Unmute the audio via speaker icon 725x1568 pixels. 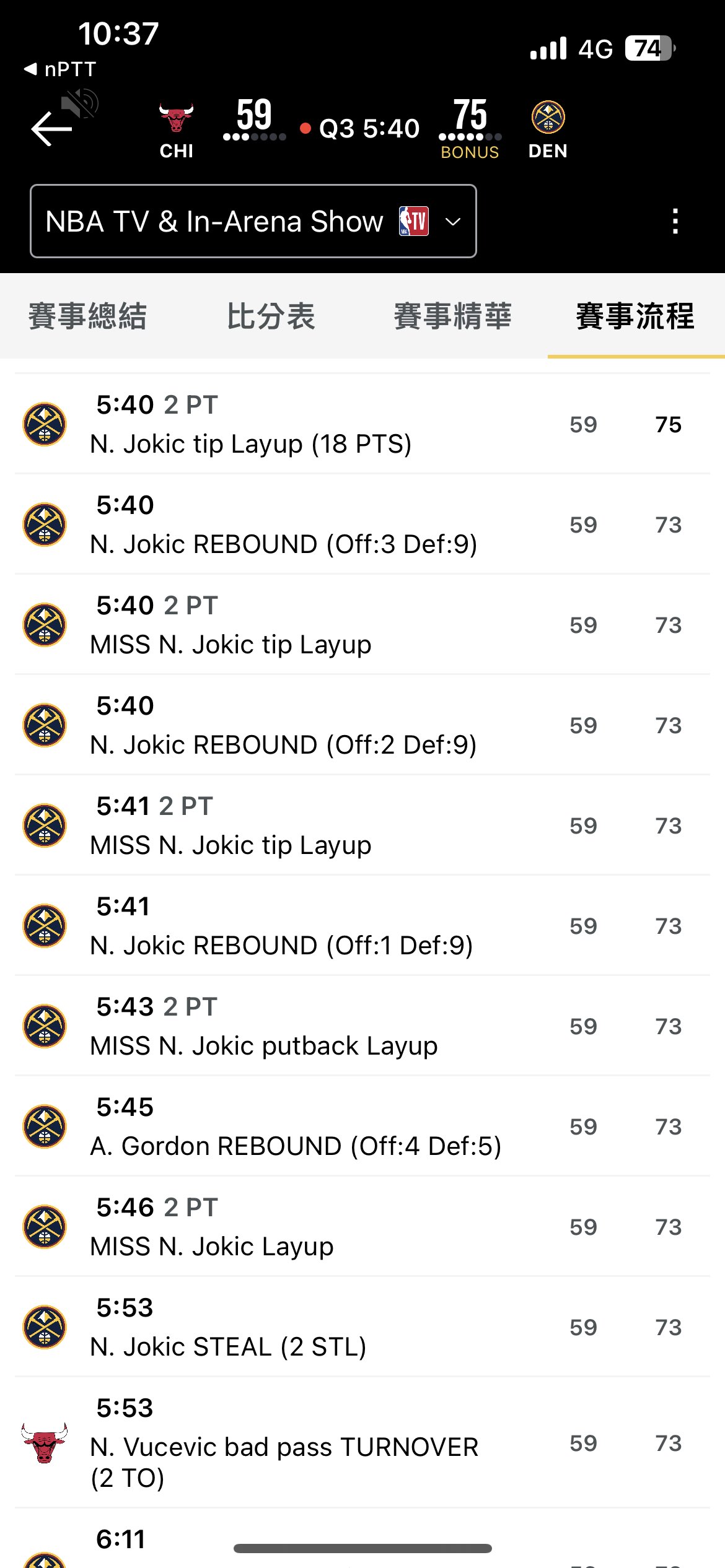coord(80,103)
